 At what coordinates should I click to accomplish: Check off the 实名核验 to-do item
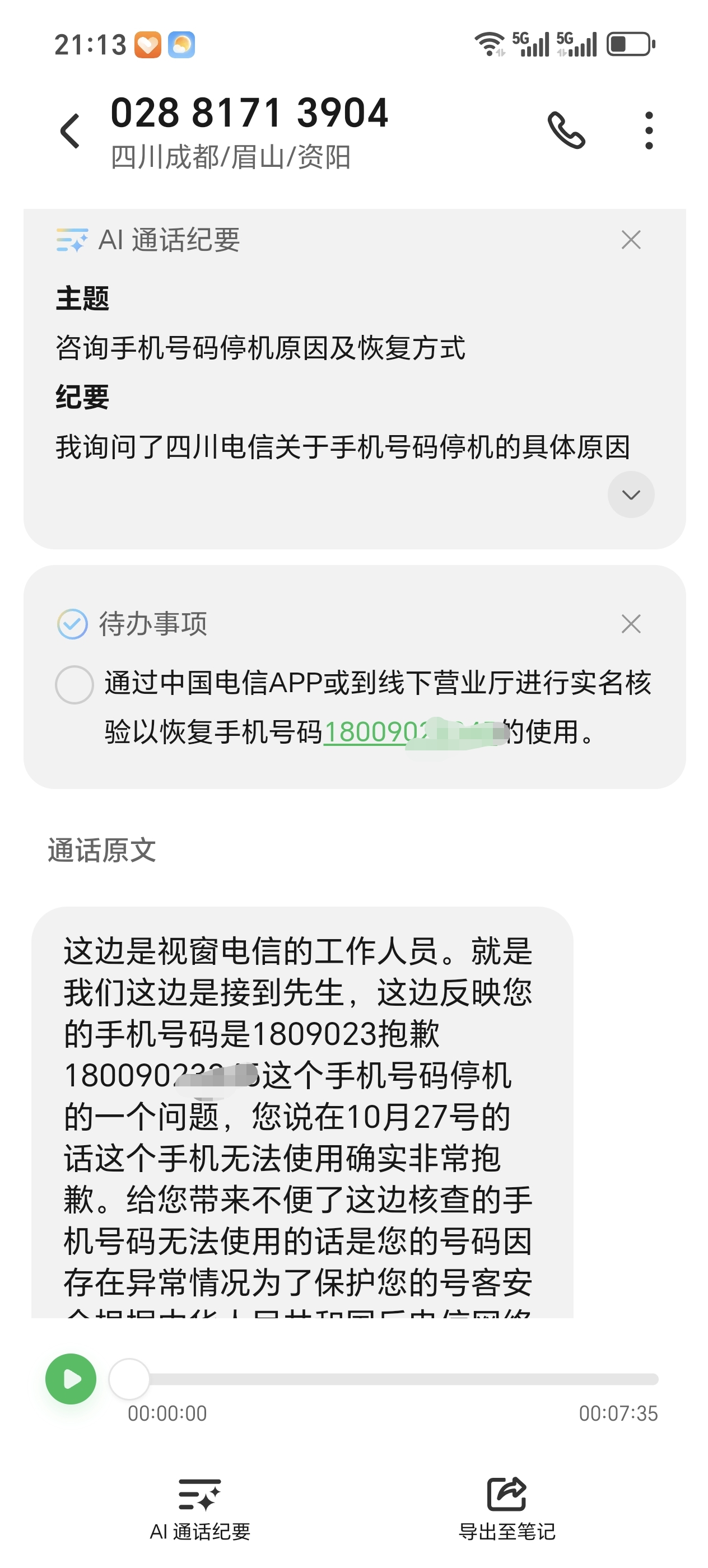pyautogui.click(x=74, y=685)
